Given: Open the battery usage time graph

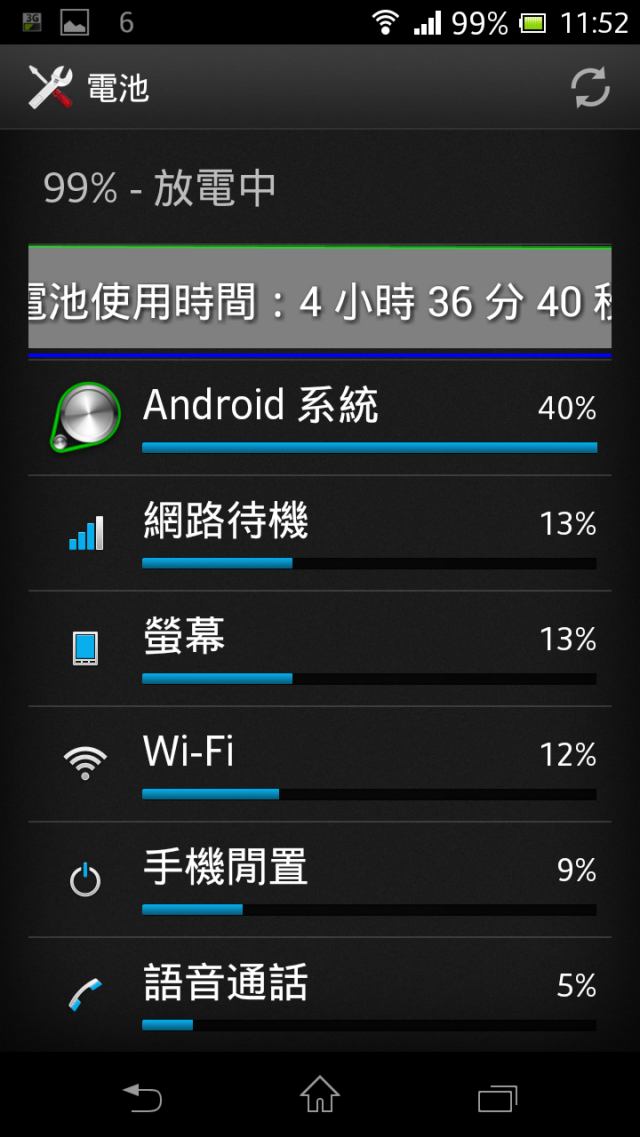Looking at the screenshot, I should 320,301.
